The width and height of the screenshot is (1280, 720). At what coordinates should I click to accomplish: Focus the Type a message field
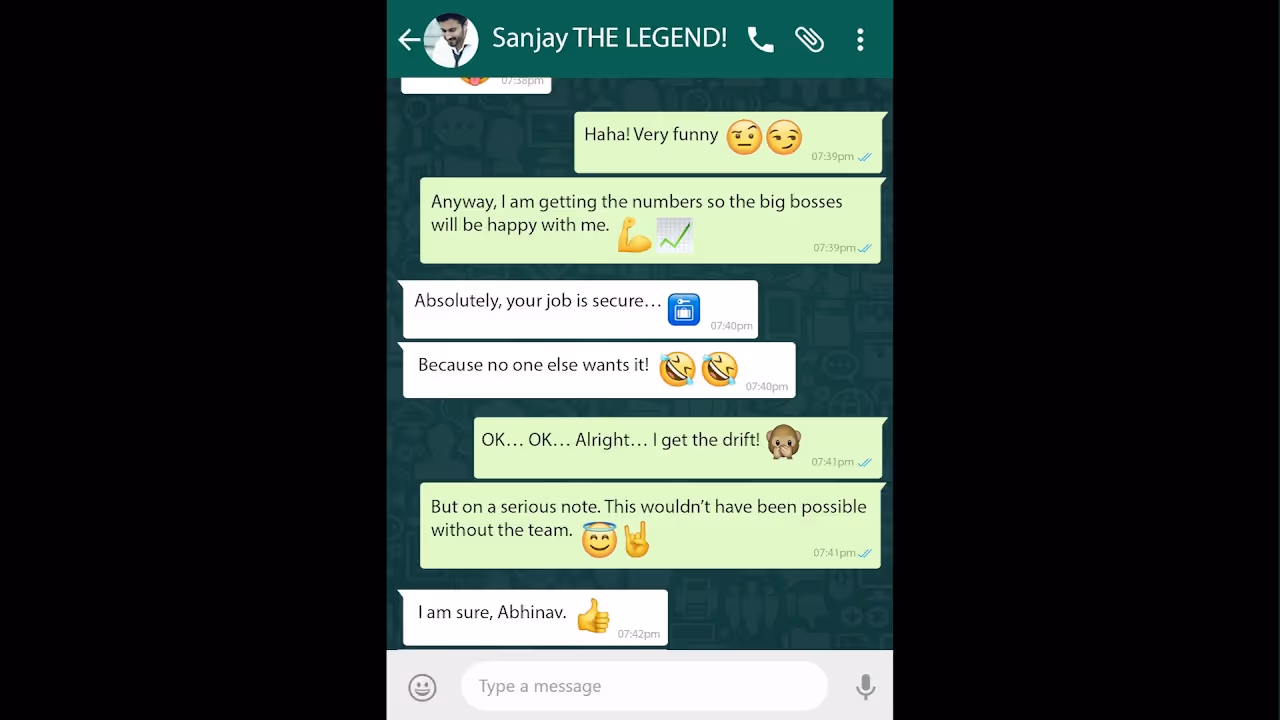point(644,686)
